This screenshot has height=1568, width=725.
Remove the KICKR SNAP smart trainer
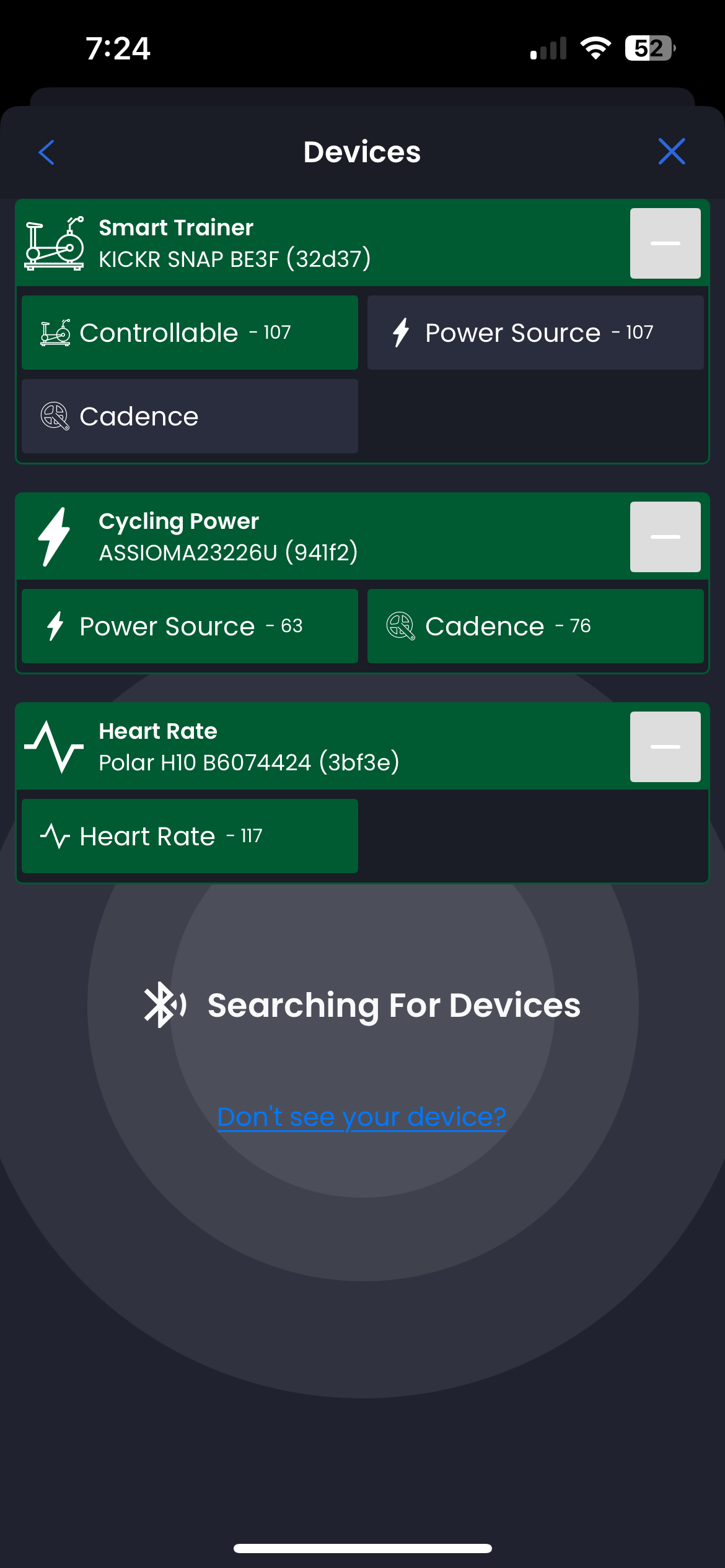pos(666,243)
